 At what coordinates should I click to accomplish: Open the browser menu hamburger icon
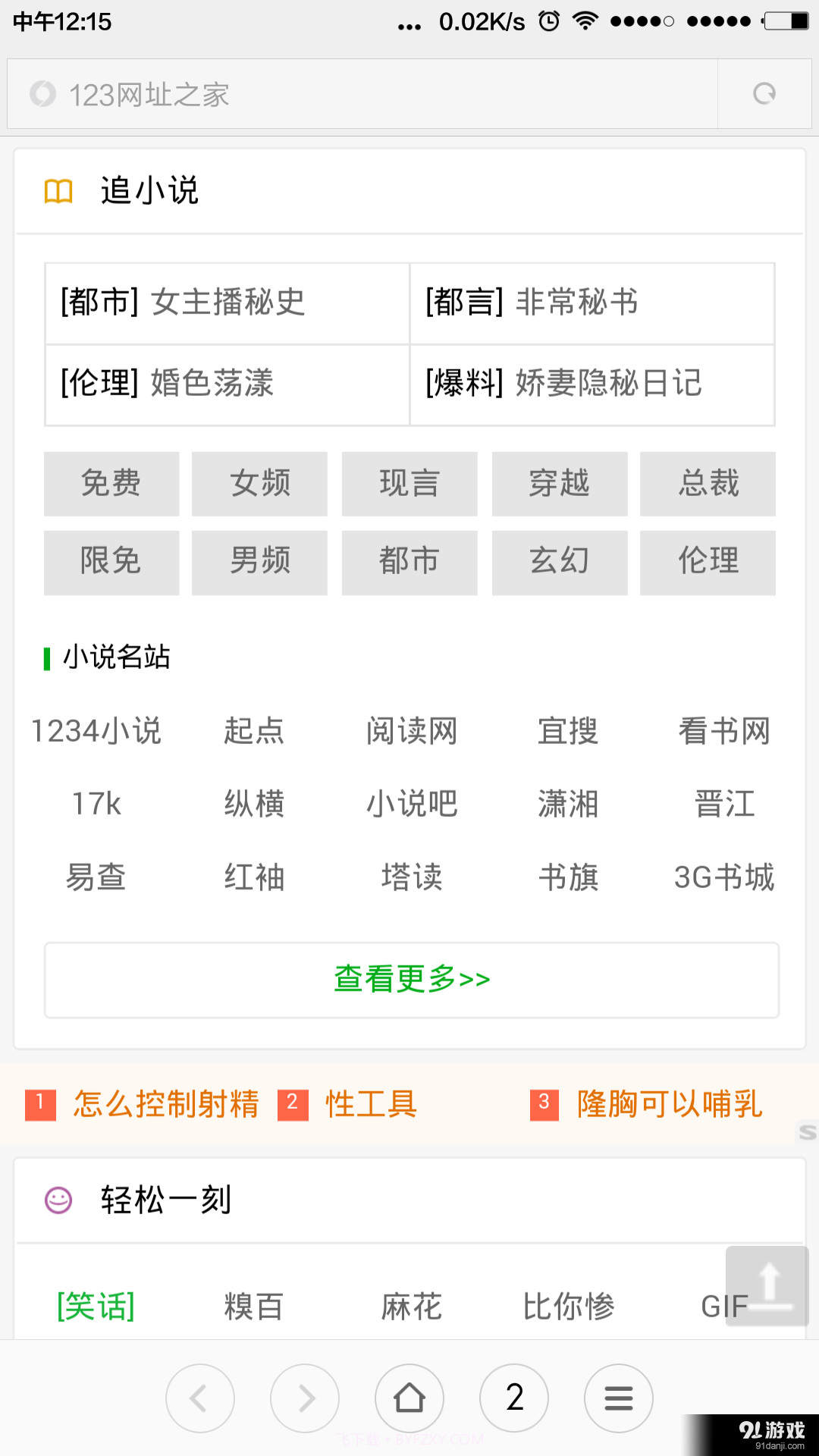pyautogui.click(x=619, y=1398)
